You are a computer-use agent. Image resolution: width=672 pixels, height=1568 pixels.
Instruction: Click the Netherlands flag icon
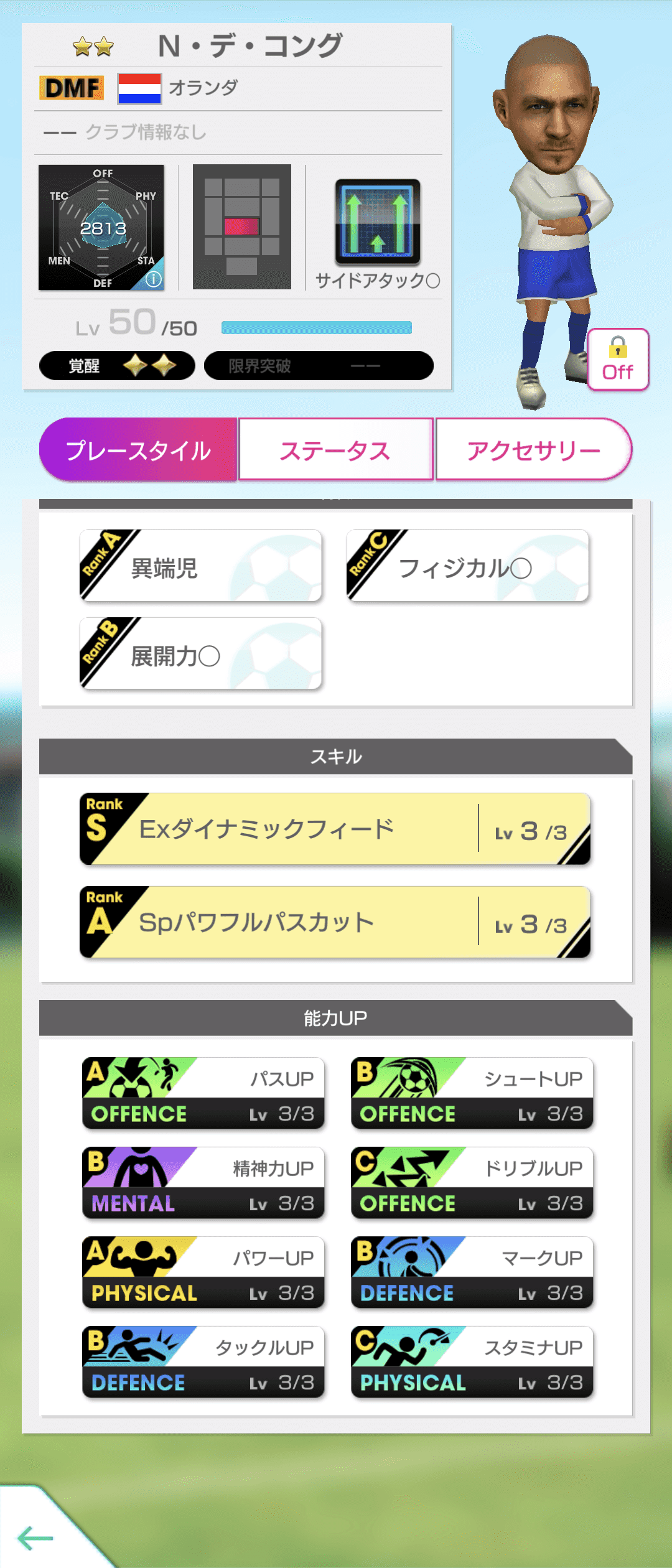pyautogui.click(x=139, y=88)
